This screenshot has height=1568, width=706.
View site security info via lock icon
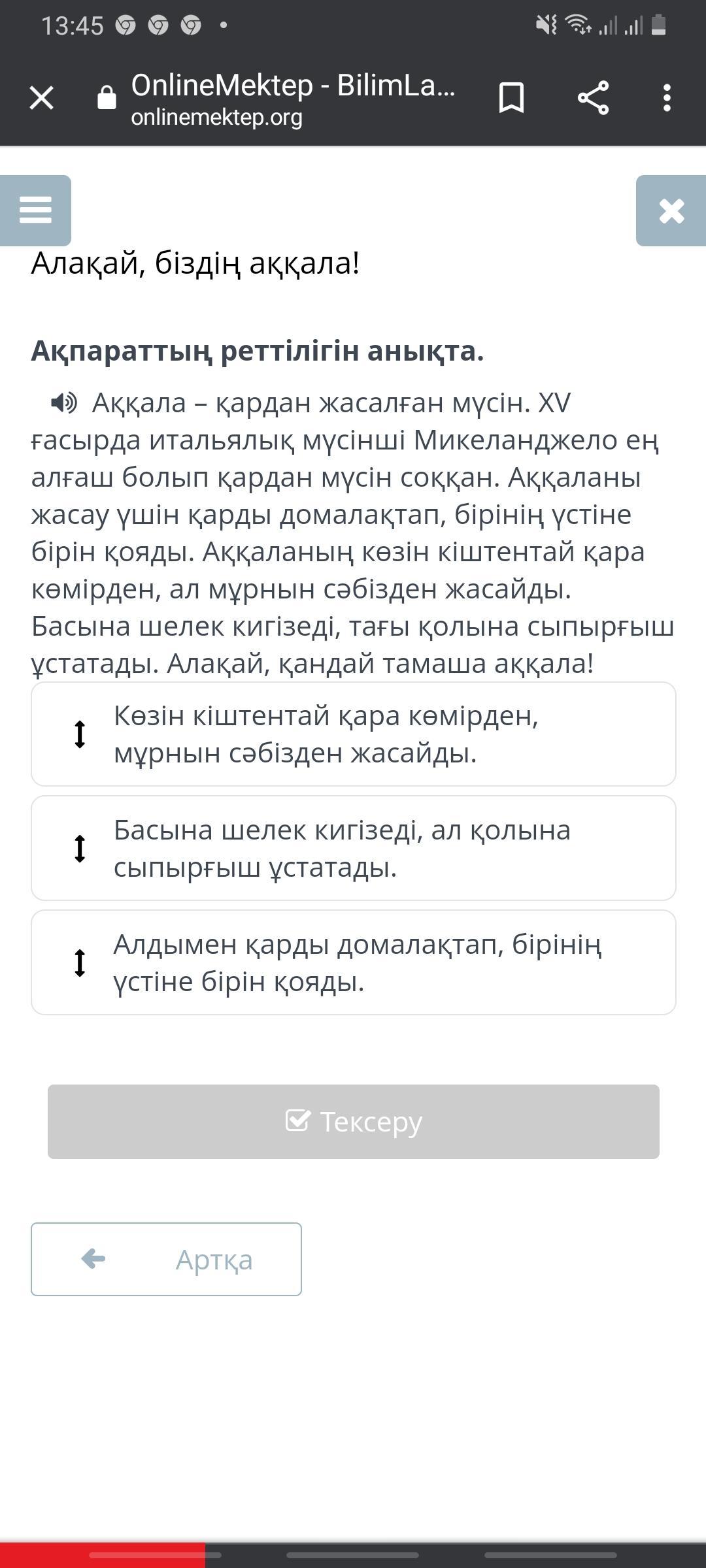[x=107, y=99]
